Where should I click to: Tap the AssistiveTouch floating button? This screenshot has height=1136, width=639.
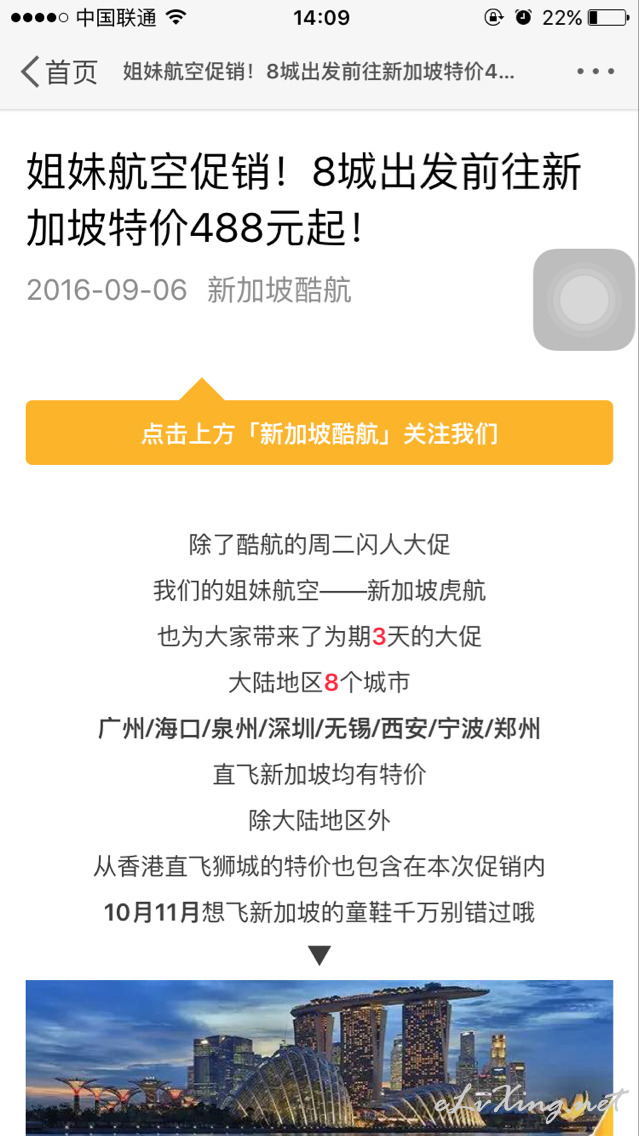point(584,300)
